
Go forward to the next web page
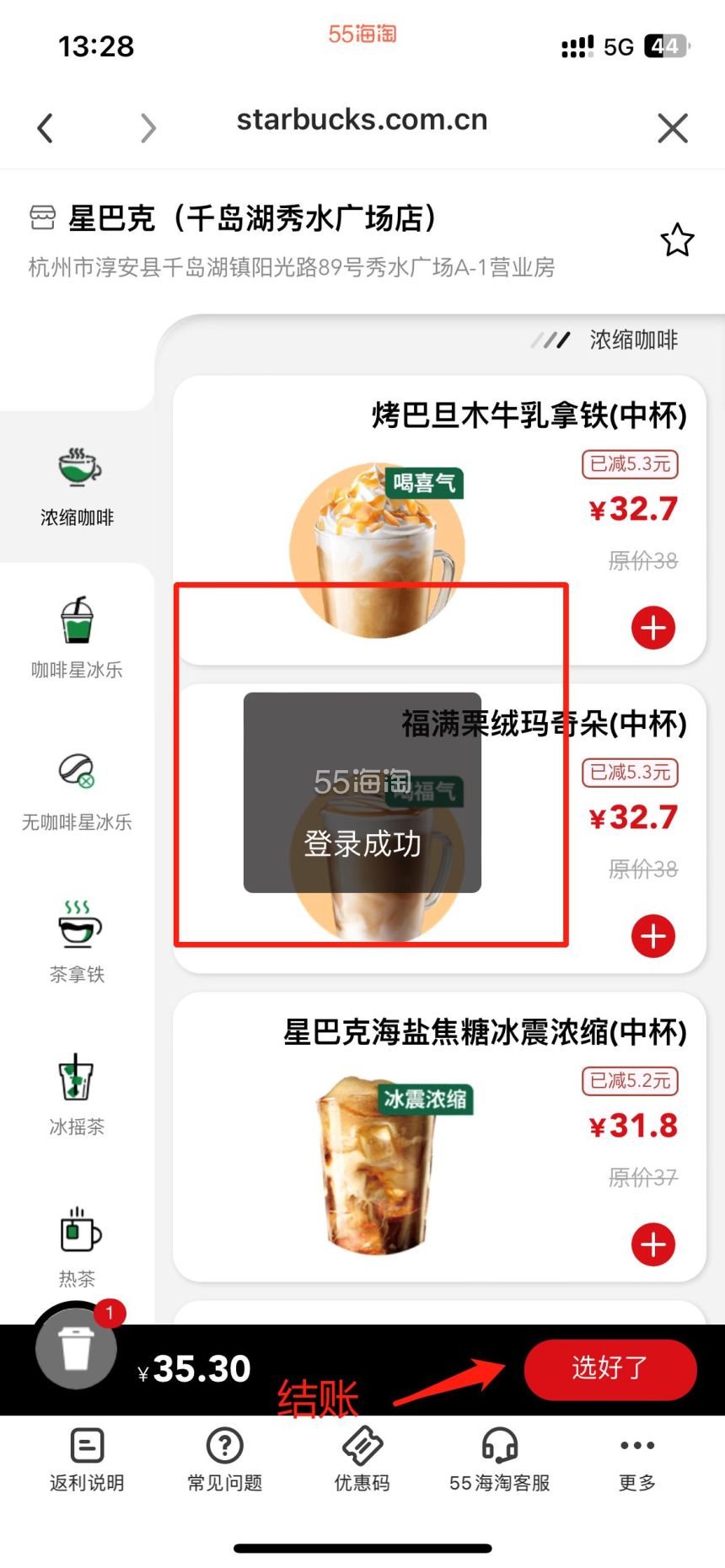(x=148, y=128)
